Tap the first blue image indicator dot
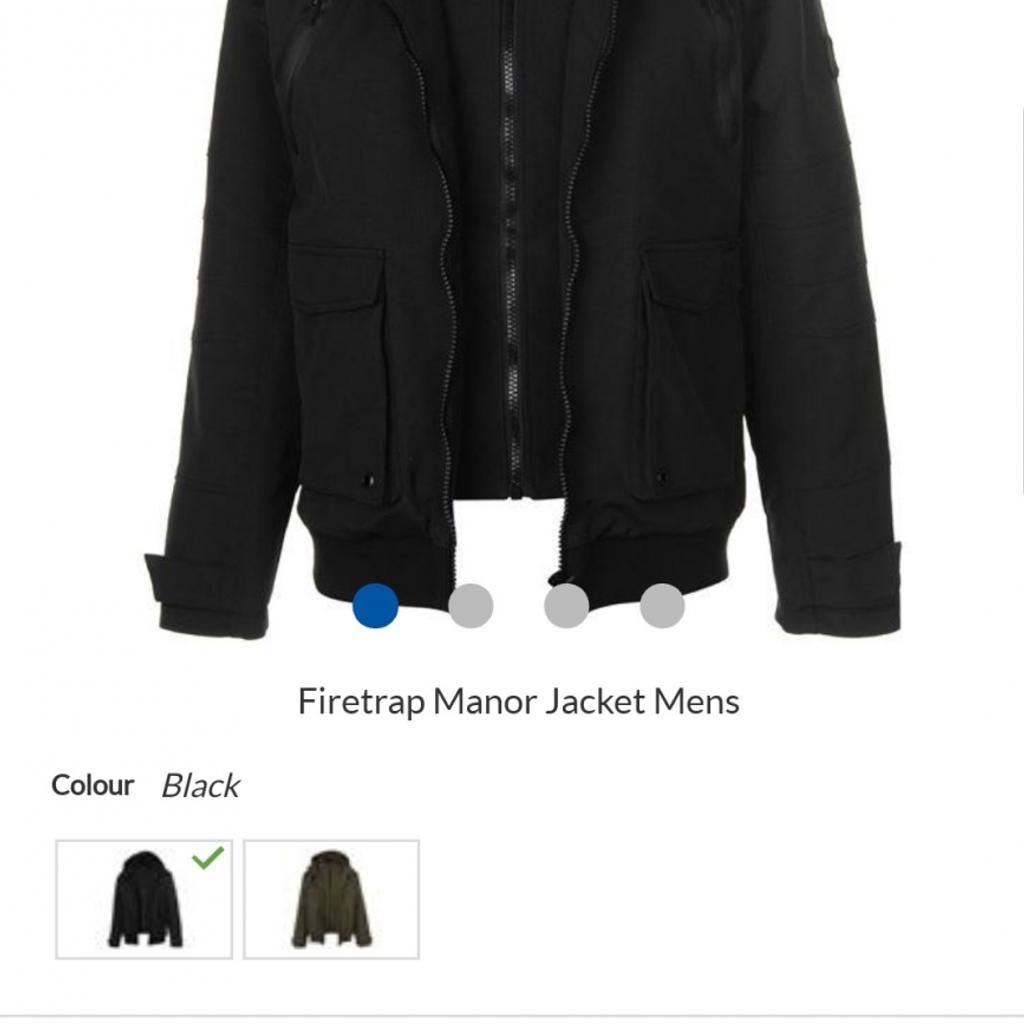Screen dimensions: 1024x1024 375,606
